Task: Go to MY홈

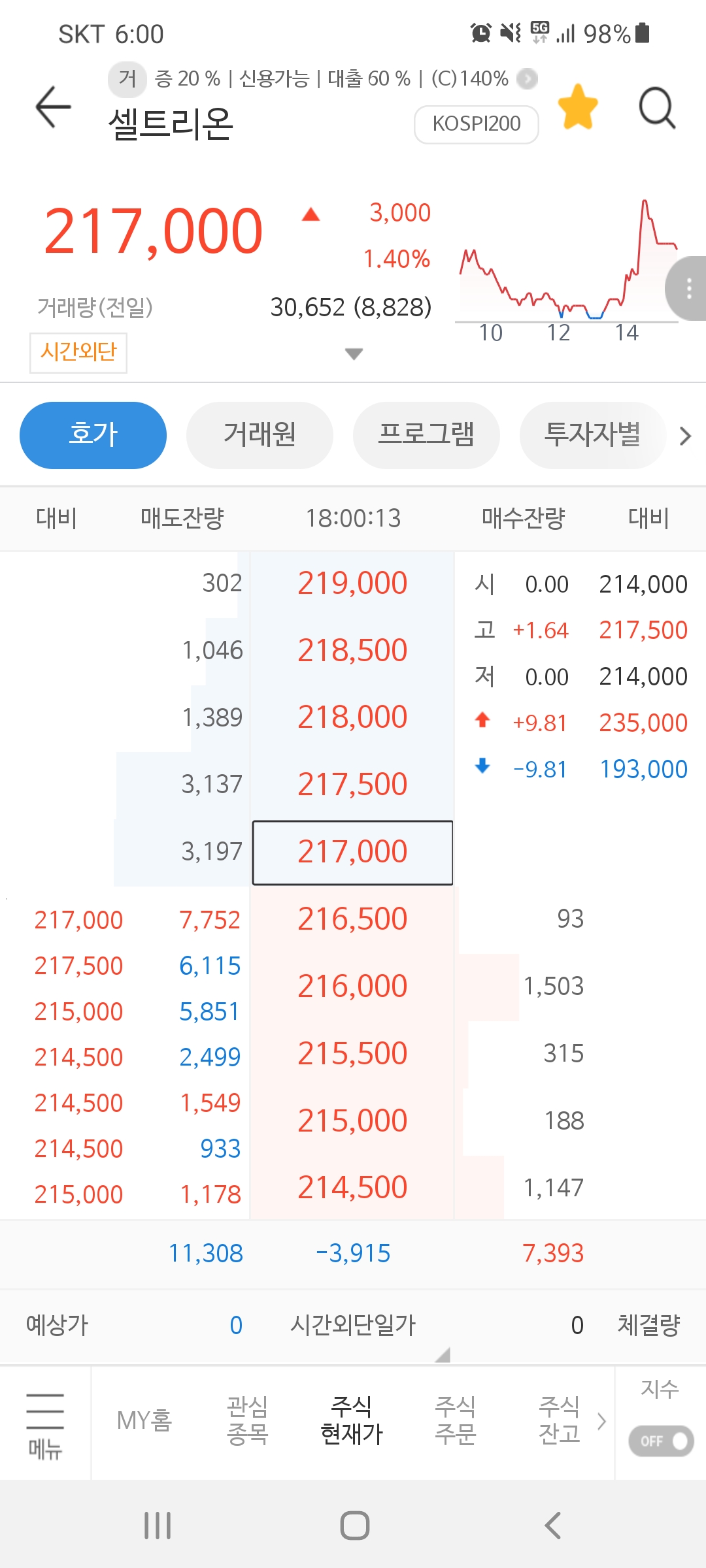Action: (144, 1420)
